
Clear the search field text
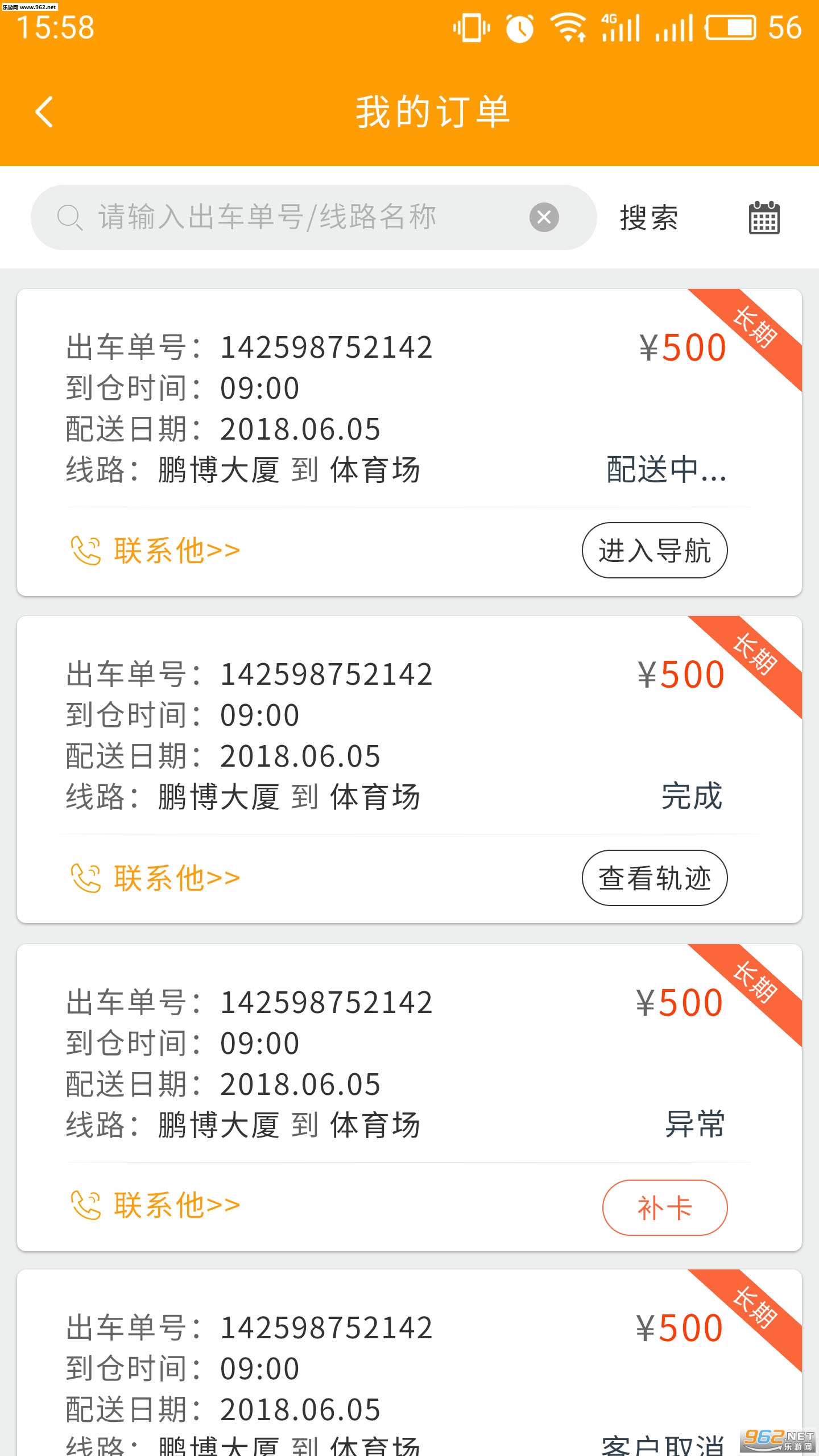coord(544,217)
